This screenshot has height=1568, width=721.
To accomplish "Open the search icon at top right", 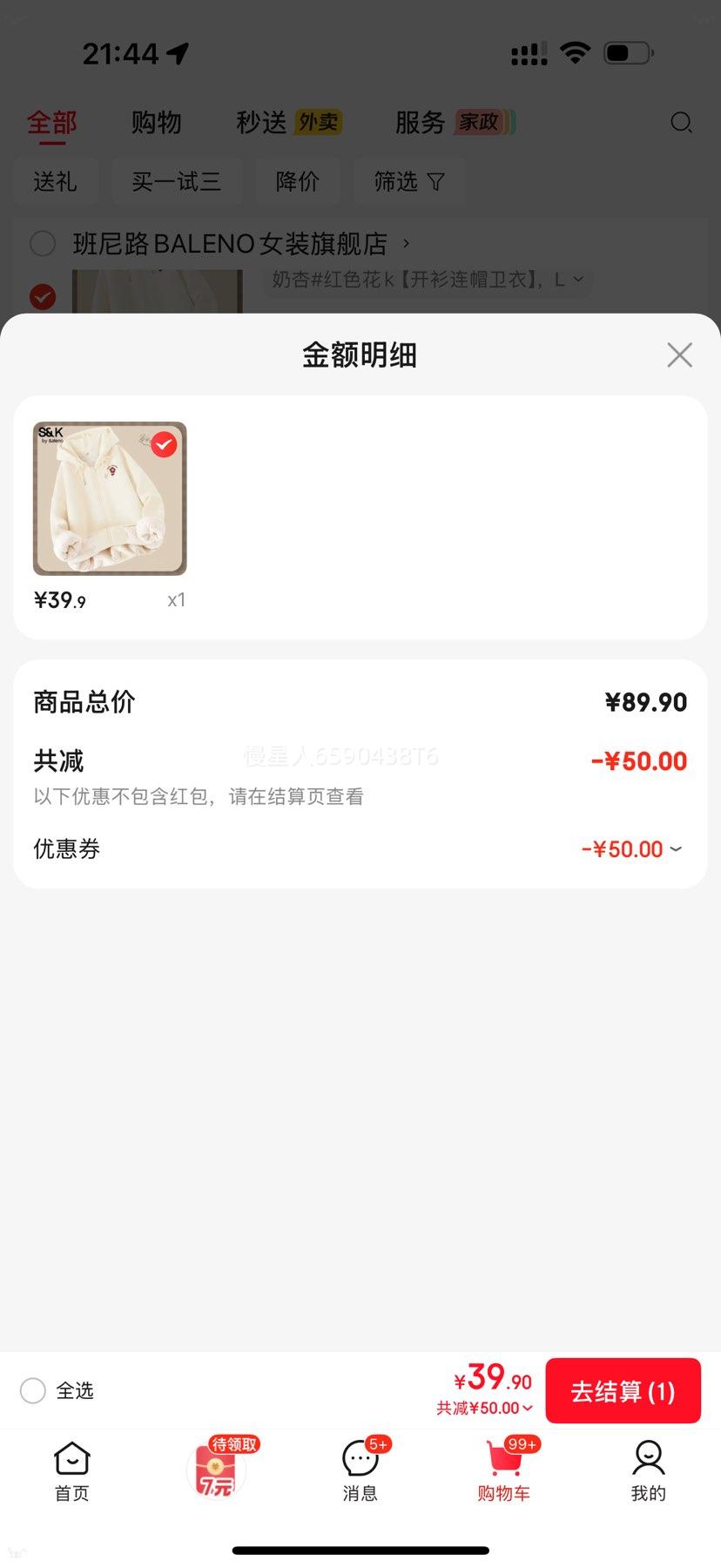I will point(682,124).
